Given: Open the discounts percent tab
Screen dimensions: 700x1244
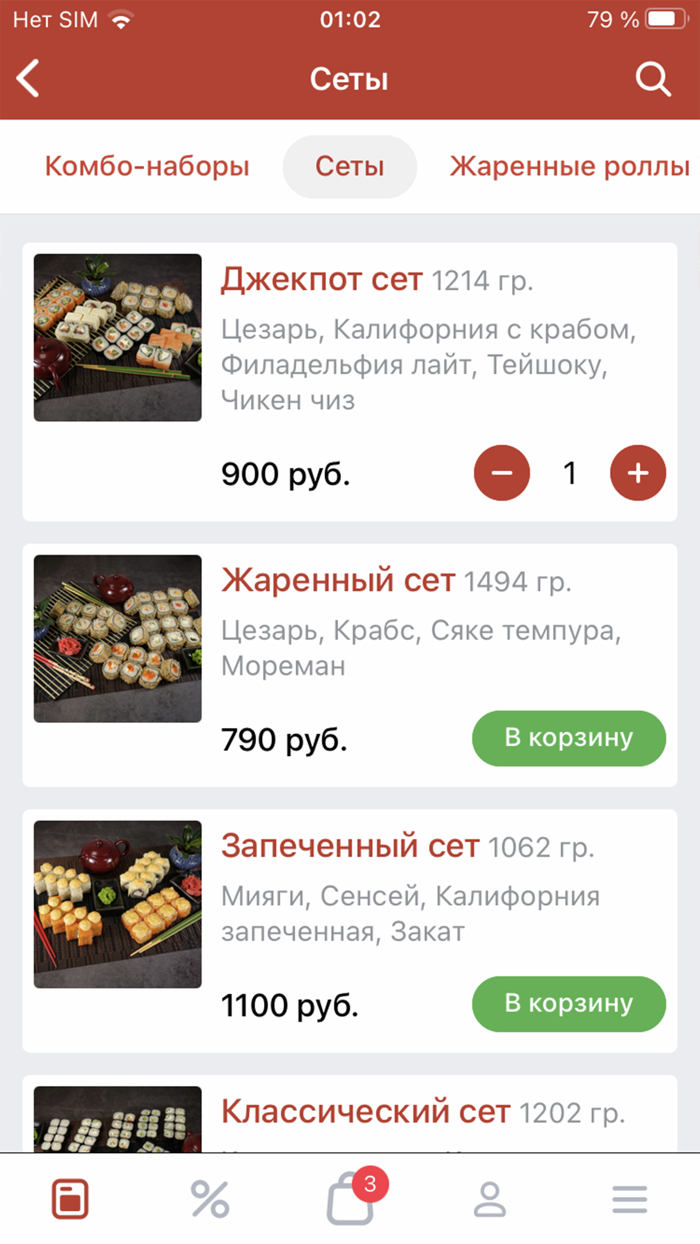Looking at the screenshot, I should pos(210,1199).
